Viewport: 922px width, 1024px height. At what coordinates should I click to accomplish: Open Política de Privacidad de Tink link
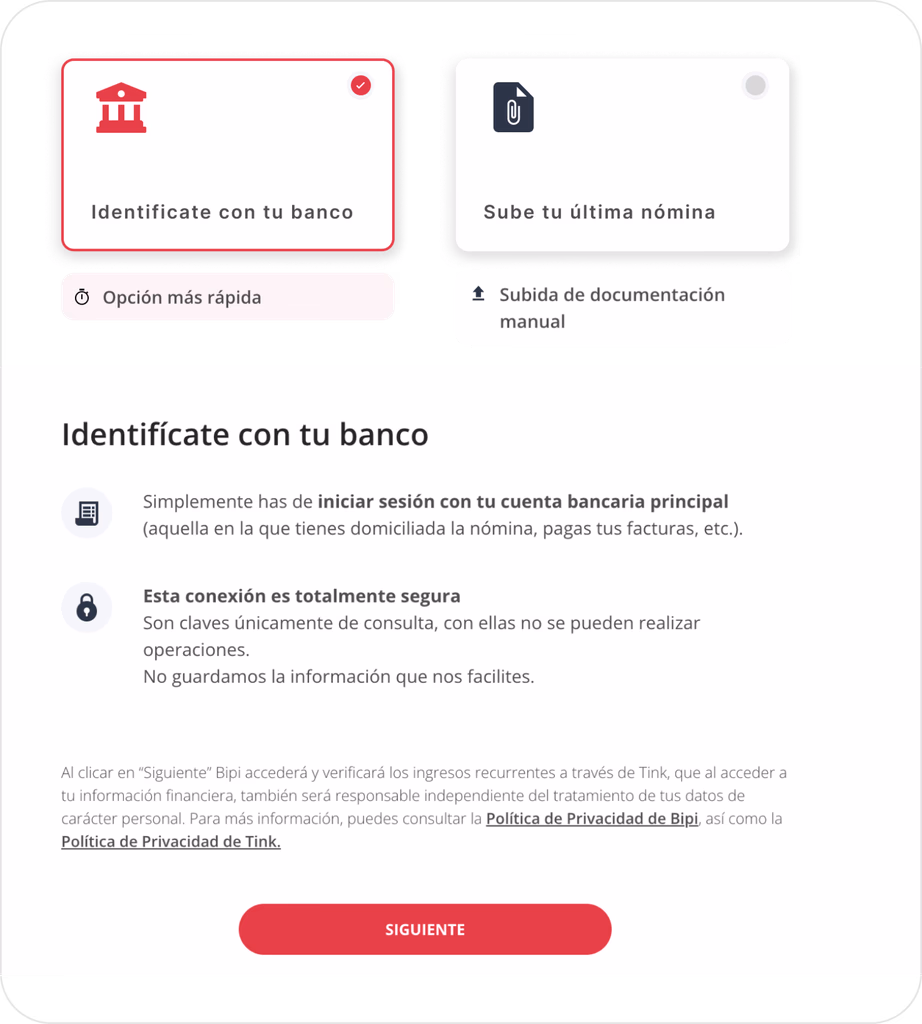[171, 842]
